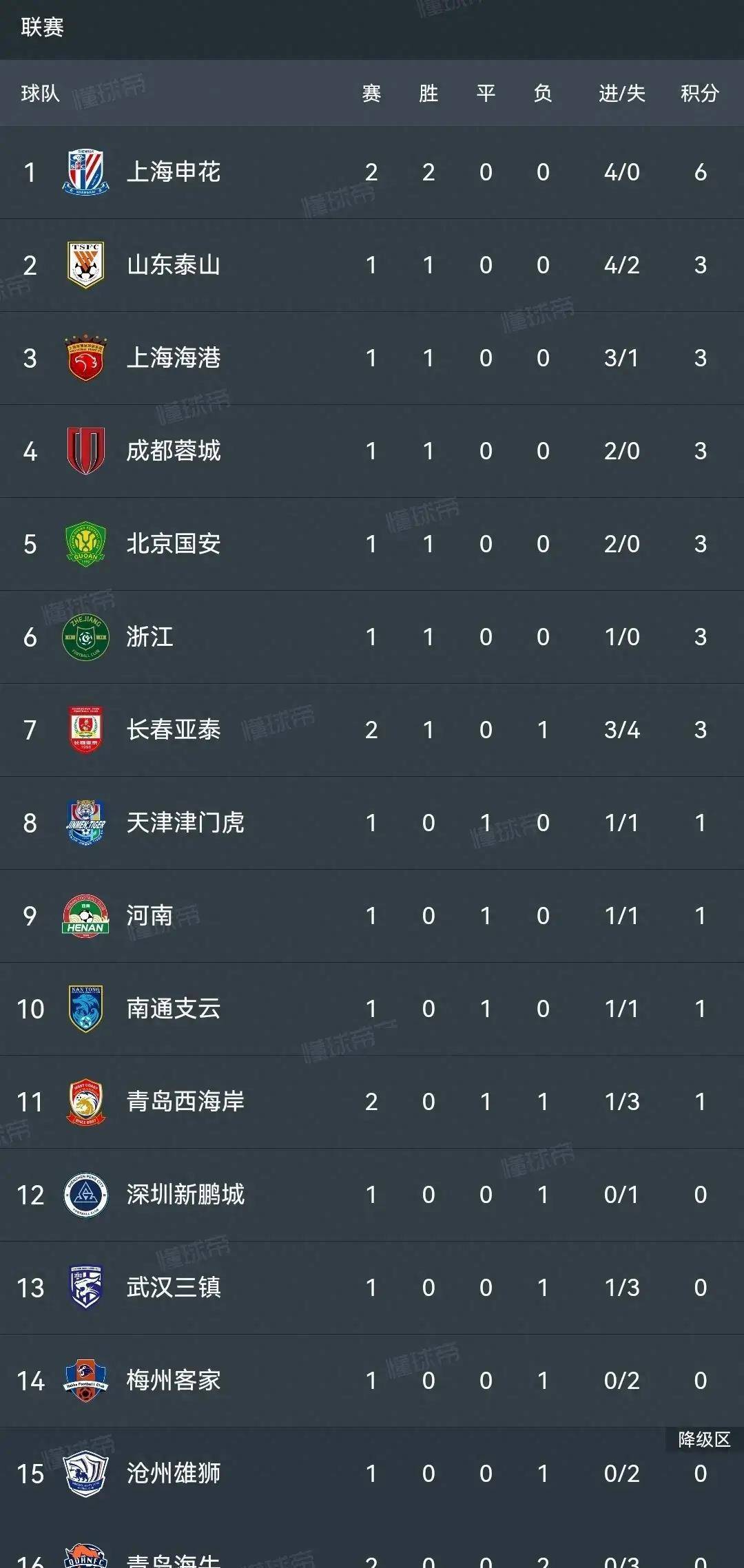
Task: Tap the 梅州客家 team row
Action: (x=372, y=1381)
